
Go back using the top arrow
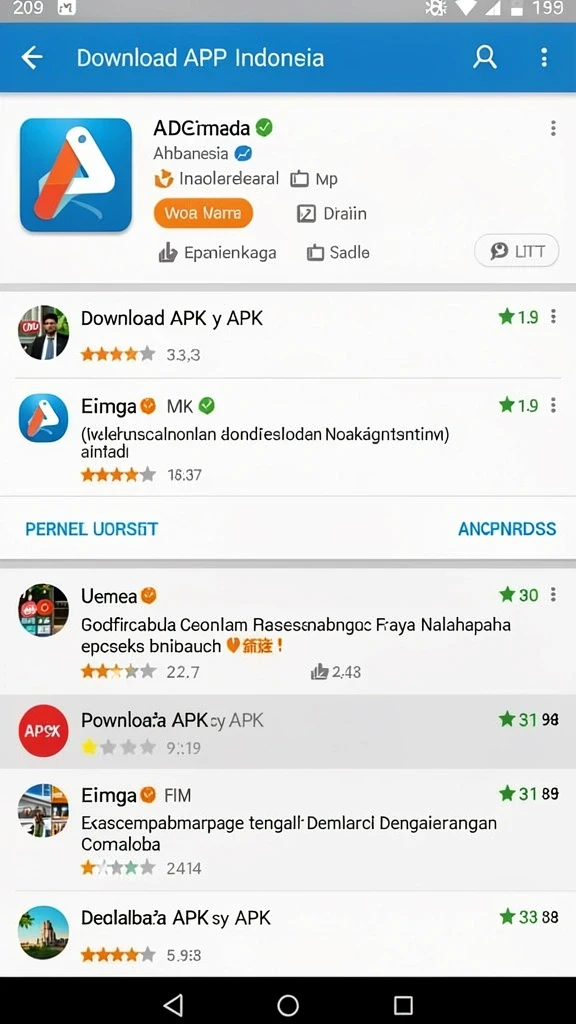pos(31,58)
